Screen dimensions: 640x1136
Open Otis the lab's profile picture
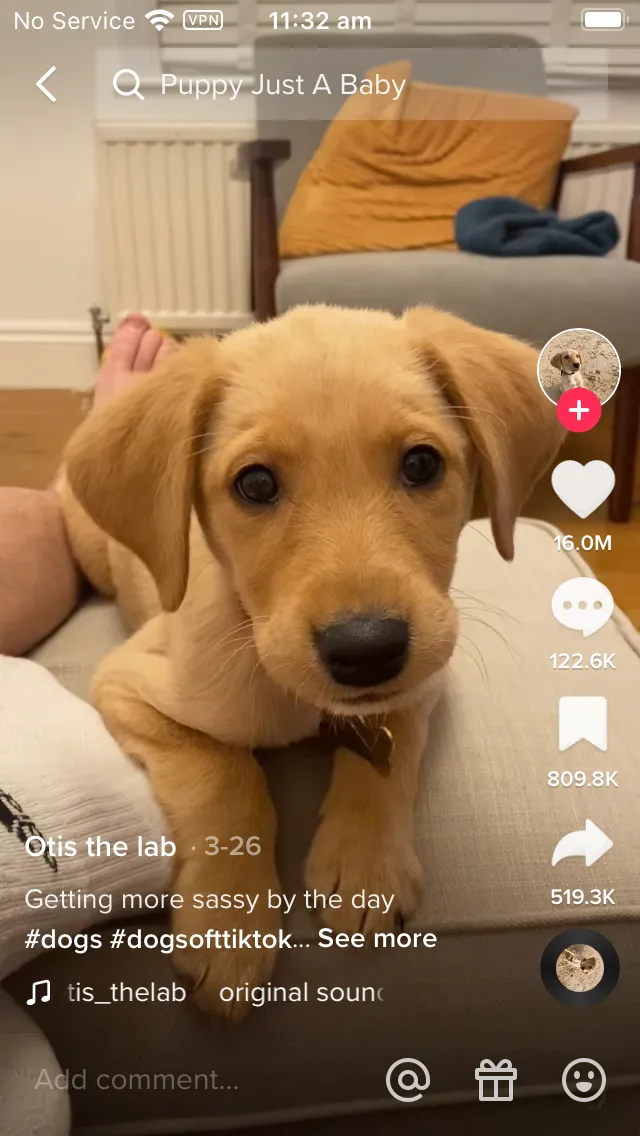tap(578, 368)
